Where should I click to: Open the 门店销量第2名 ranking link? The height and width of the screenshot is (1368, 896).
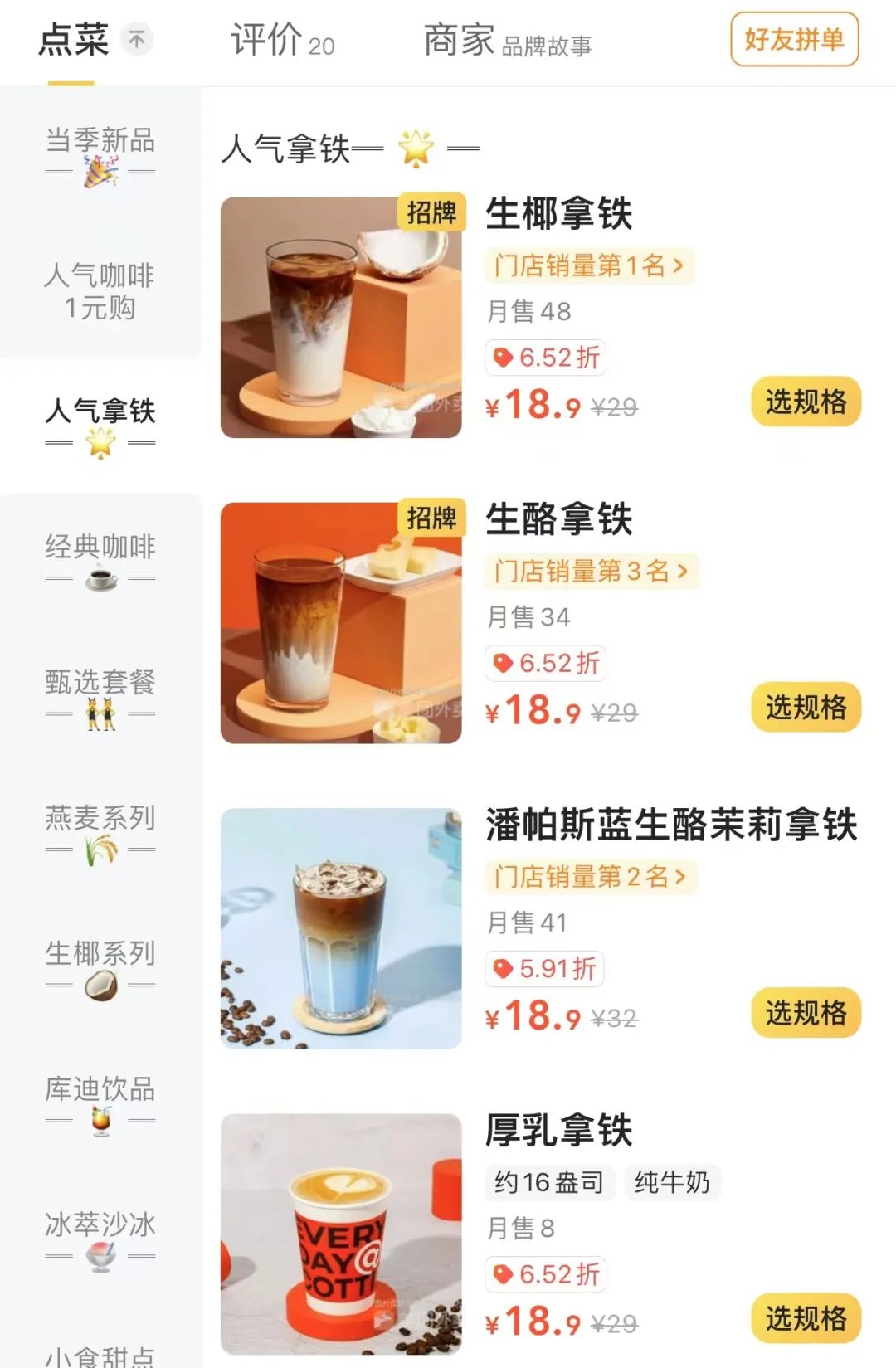589,877
